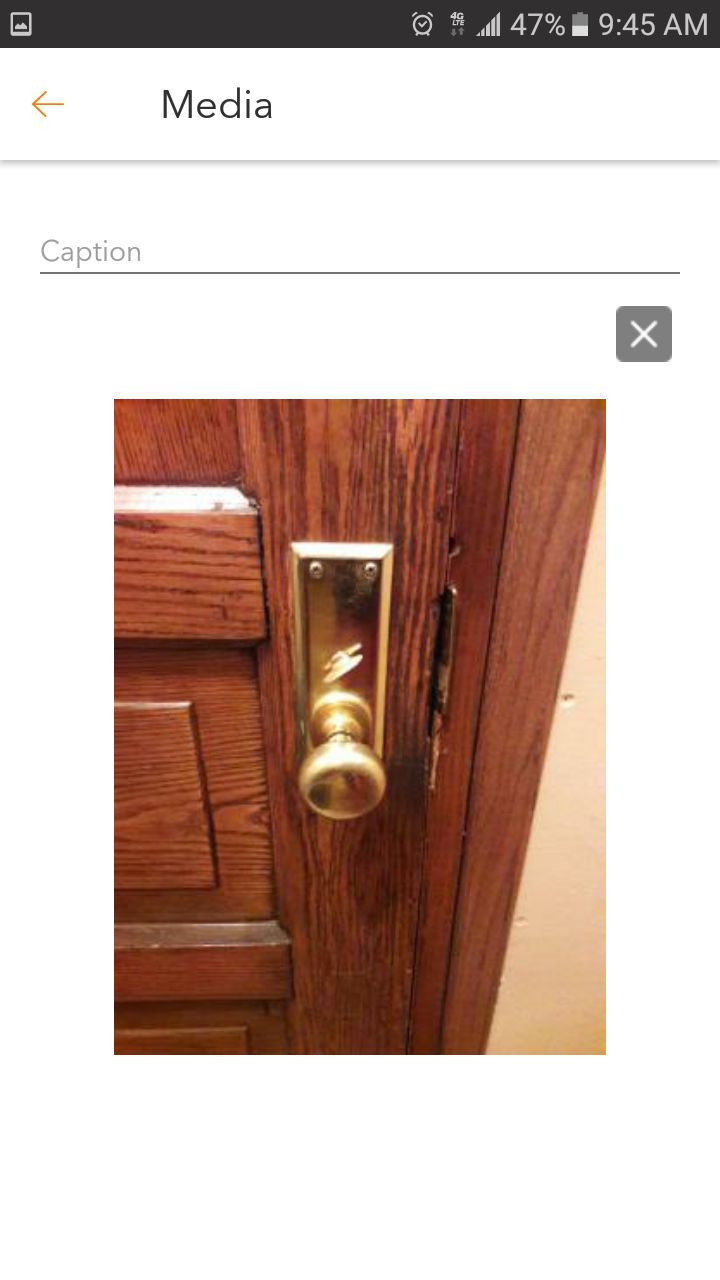The height and width of the screenshot is (1280, 720).
Task: Tap the Caption text field
Action: 359,252
